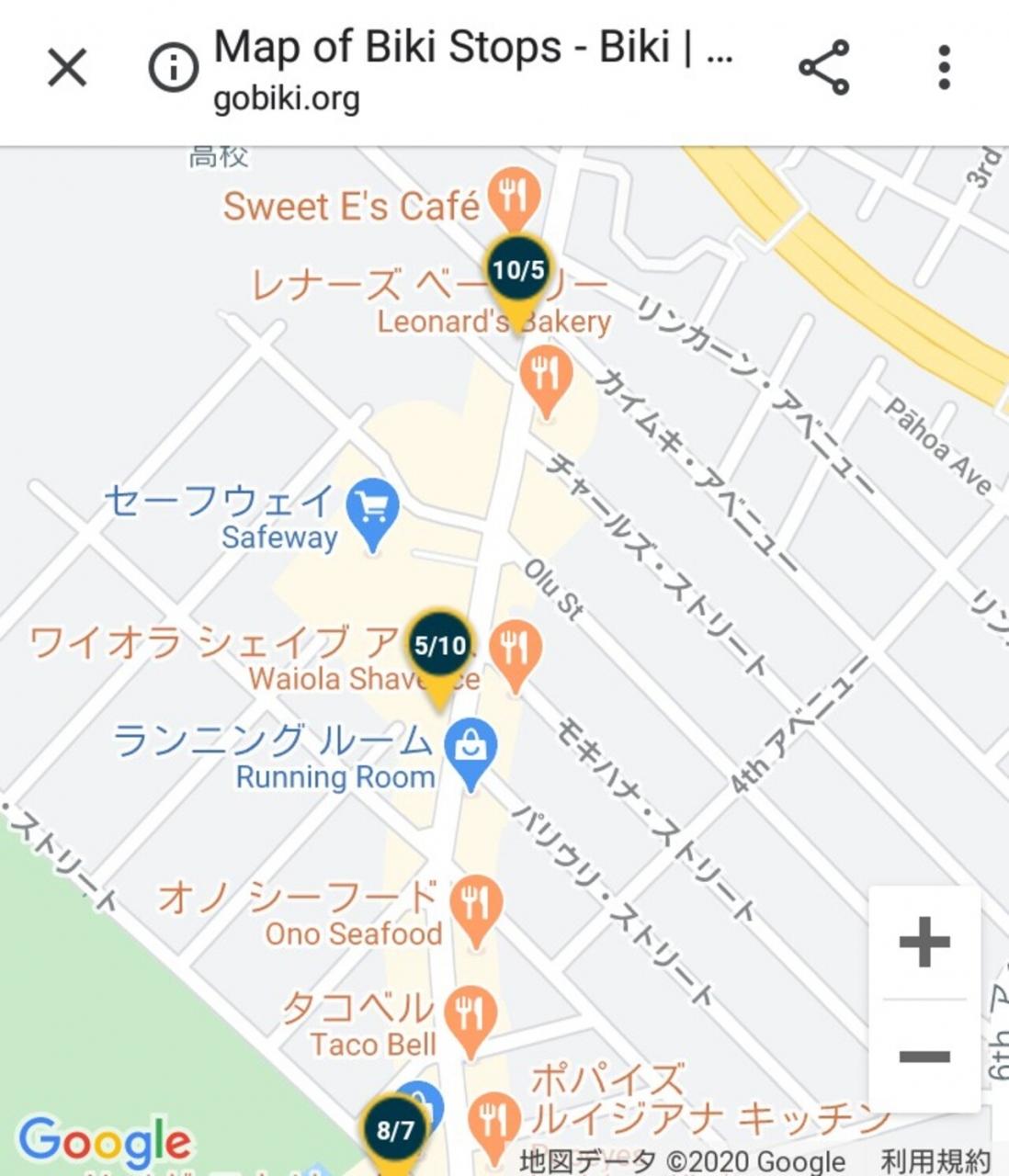Image resolution: width=1009 pixels, height=1176 pixels.
Task: Close the Biki map browser tab
Action: click(67, 68)
